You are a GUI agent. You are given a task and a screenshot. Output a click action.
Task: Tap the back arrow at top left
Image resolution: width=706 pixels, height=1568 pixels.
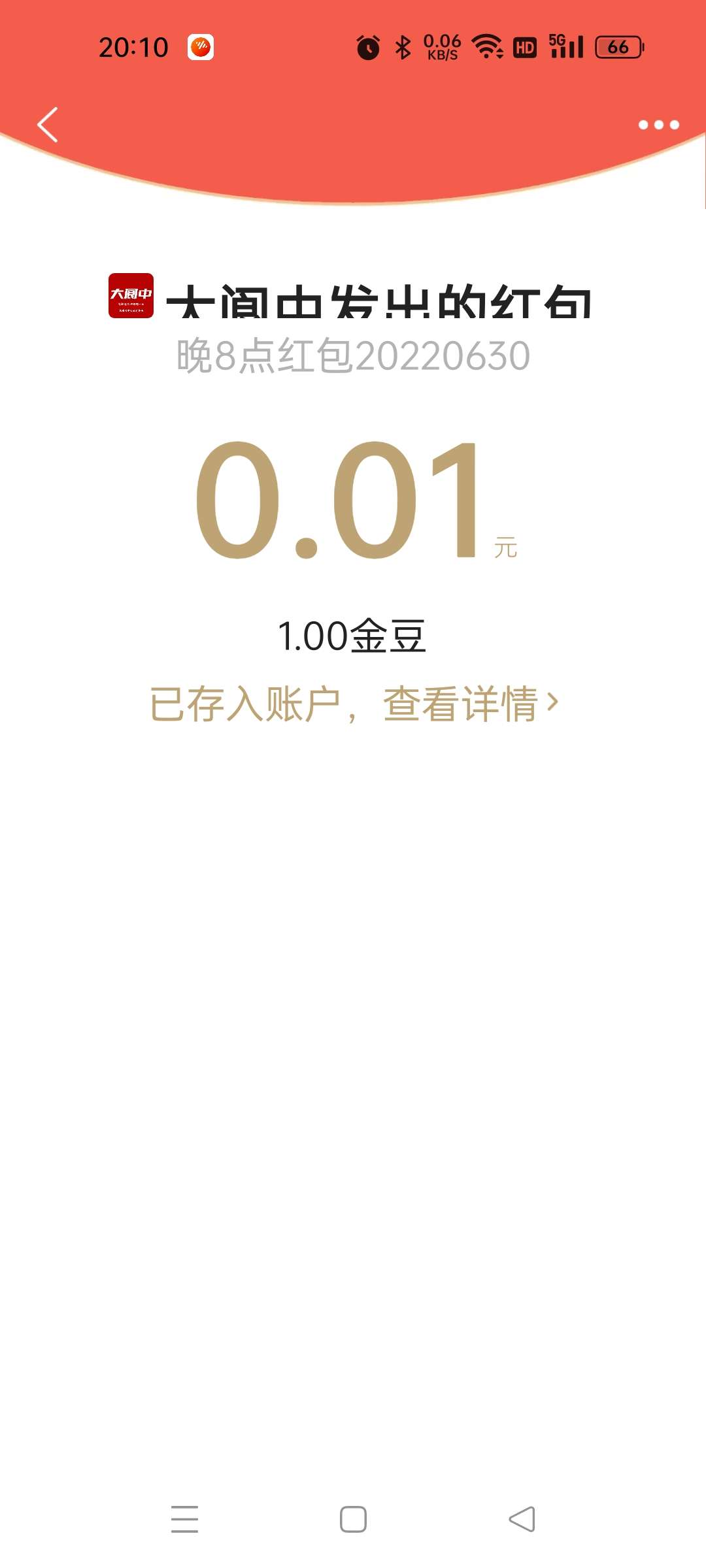[48, 124]
